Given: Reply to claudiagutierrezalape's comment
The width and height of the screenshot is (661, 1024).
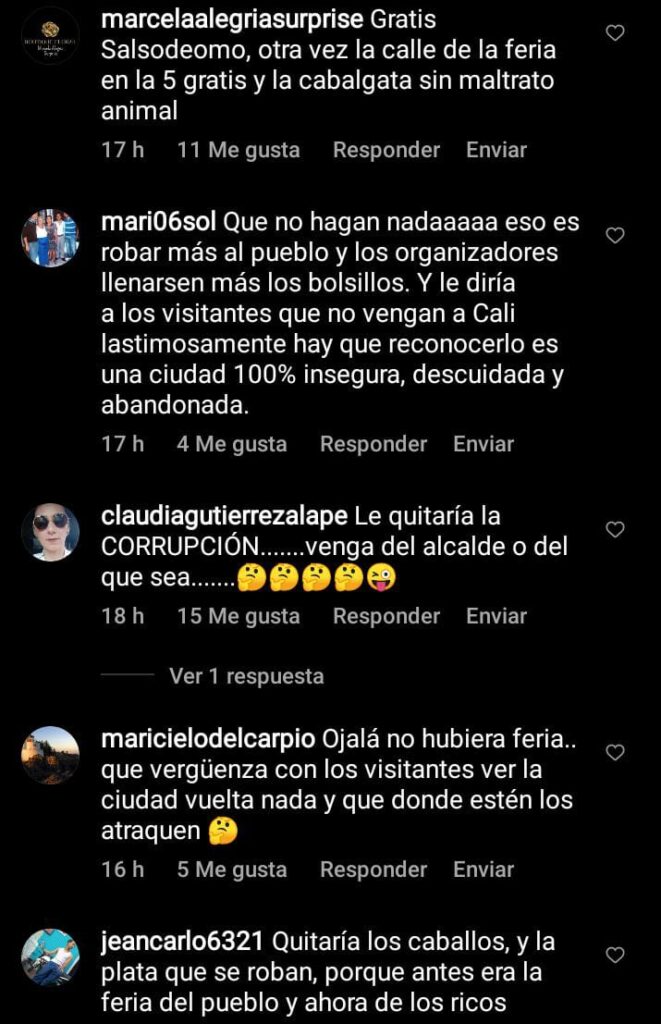Looking at the screenshot, I should point(386,617).
